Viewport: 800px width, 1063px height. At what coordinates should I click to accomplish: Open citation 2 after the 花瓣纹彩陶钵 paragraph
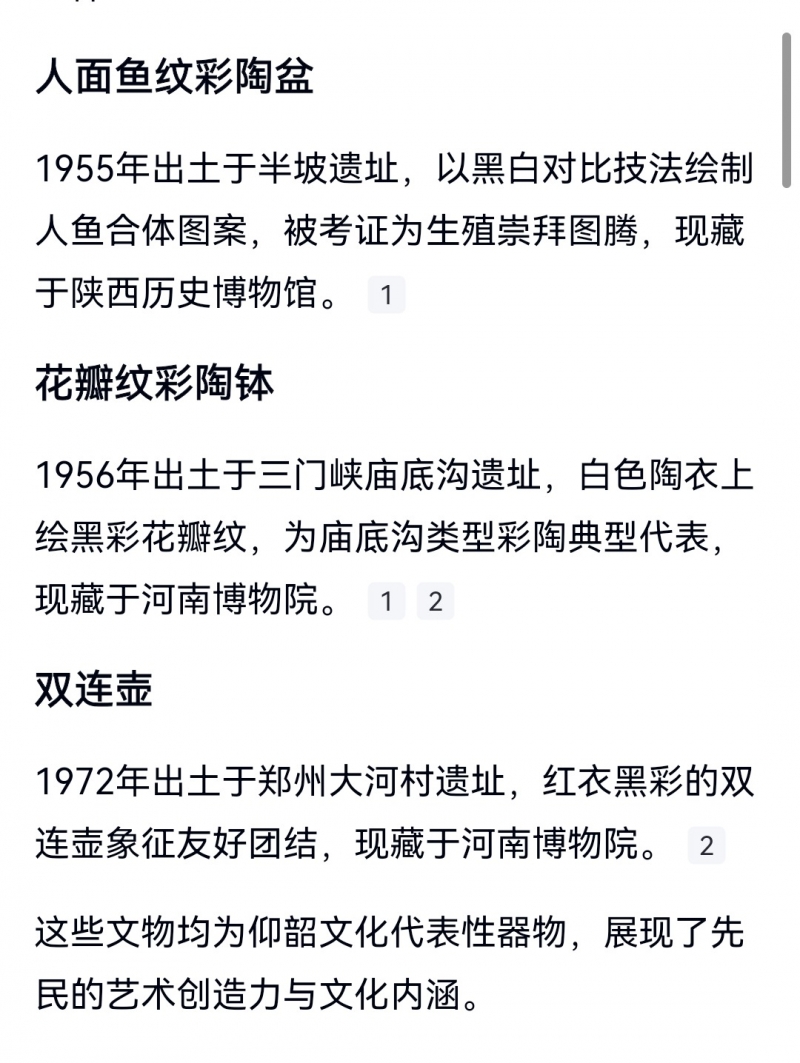[x=435, y=601]
